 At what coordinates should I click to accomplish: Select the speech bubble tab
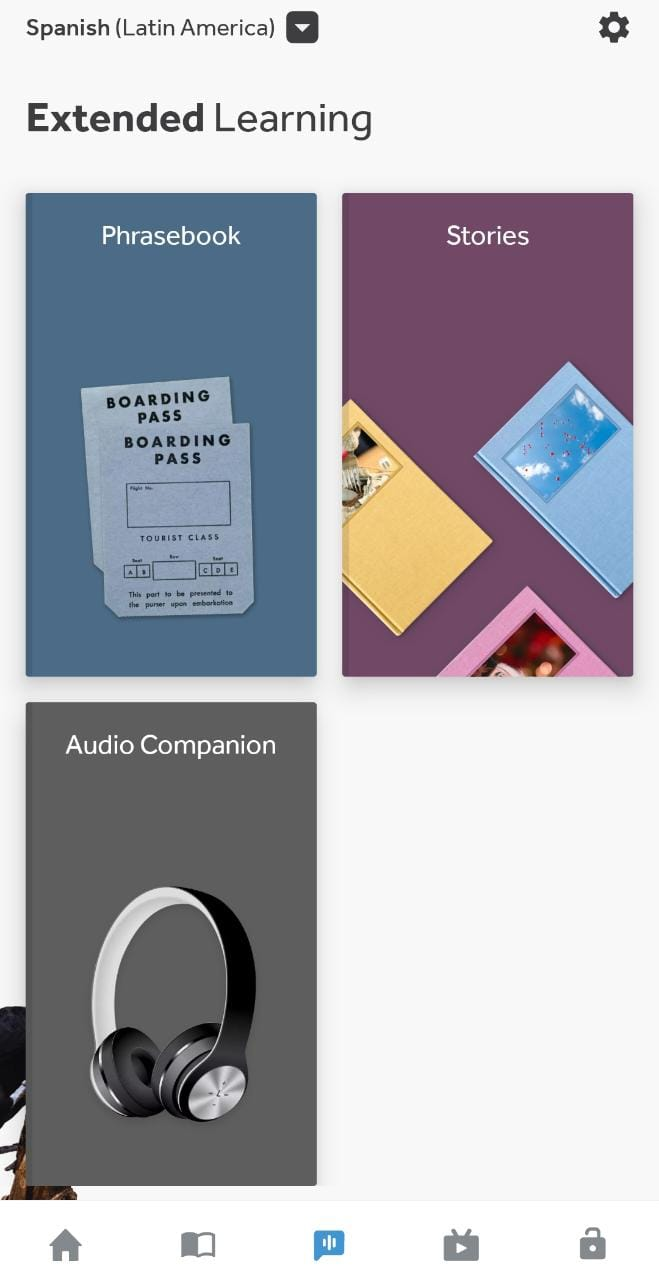(x=329, y=1245)
